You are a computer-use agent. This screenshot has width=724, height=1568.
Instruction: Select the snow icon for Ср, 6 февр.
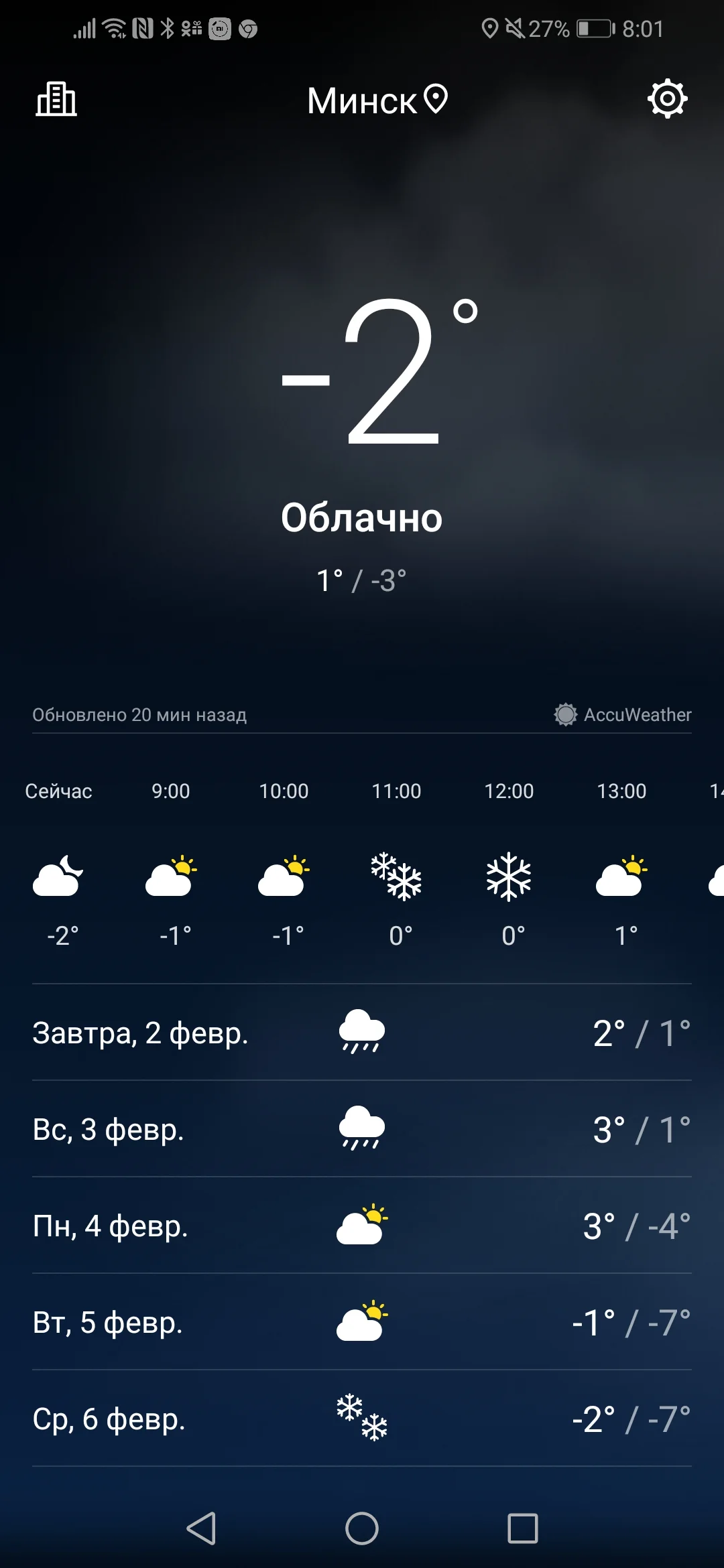click(x=362, y=1417)
